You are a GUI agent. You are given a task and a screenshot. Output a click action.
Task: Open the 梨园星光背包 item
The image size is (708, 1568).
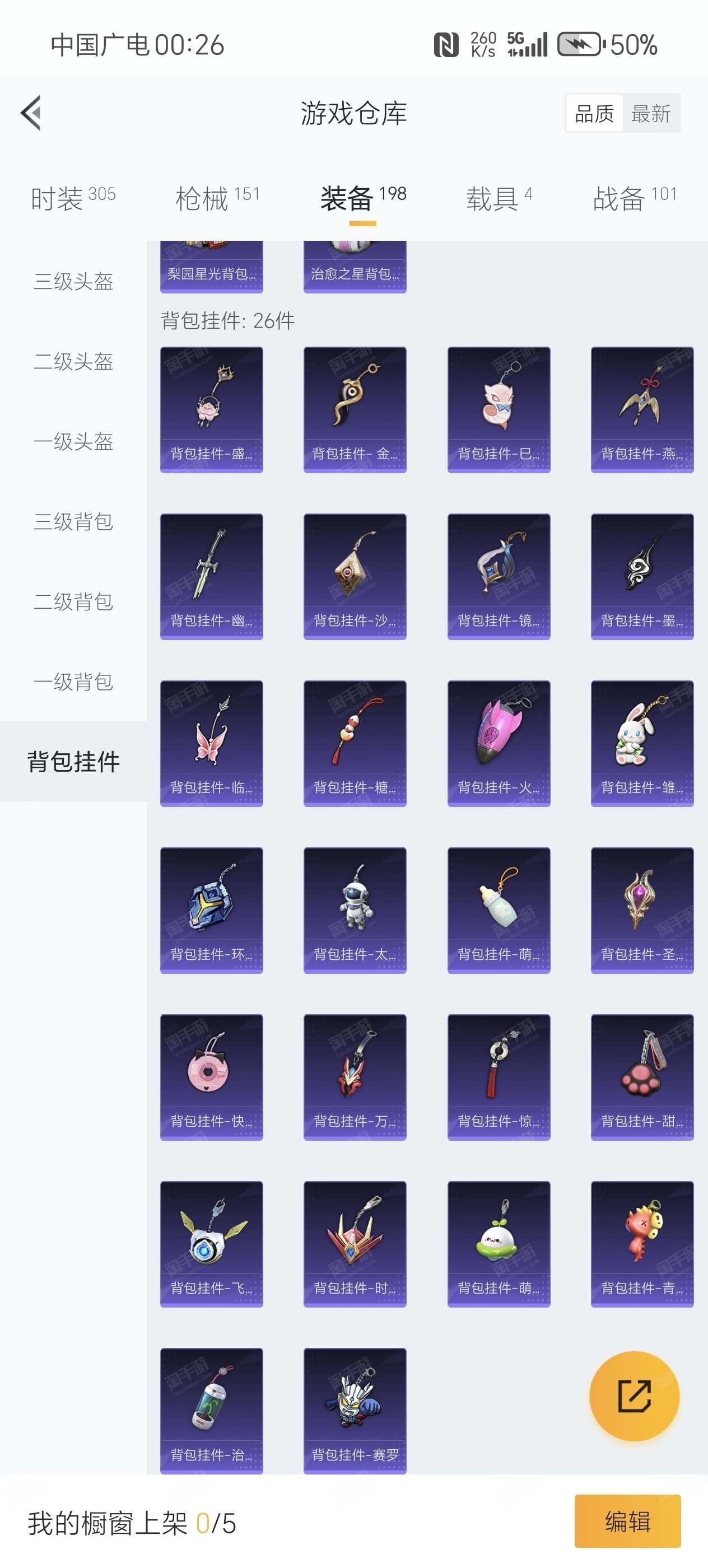(x=211, y=267)
